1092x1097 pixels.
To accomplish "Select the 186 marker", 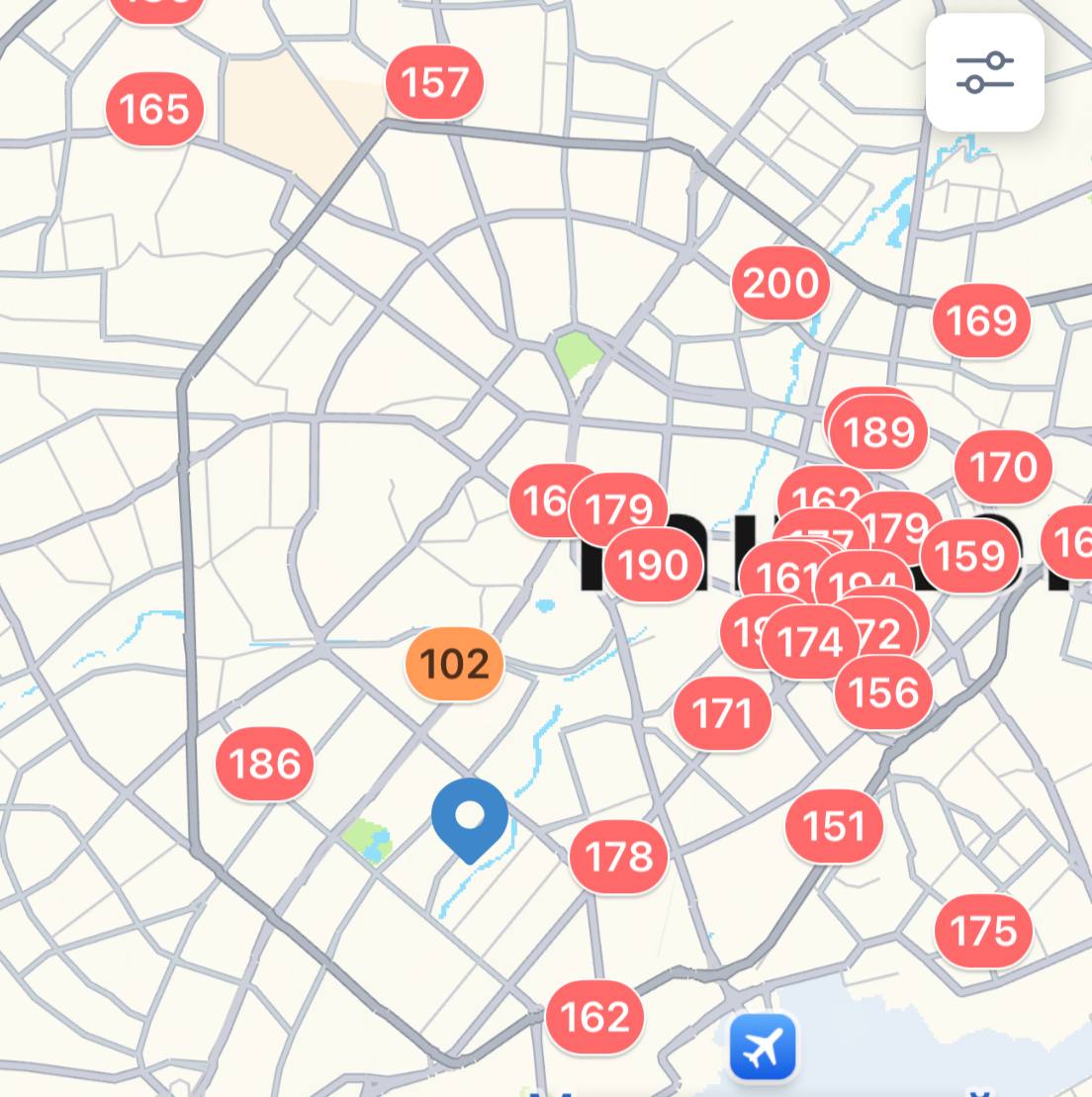I will pos(264,764).
